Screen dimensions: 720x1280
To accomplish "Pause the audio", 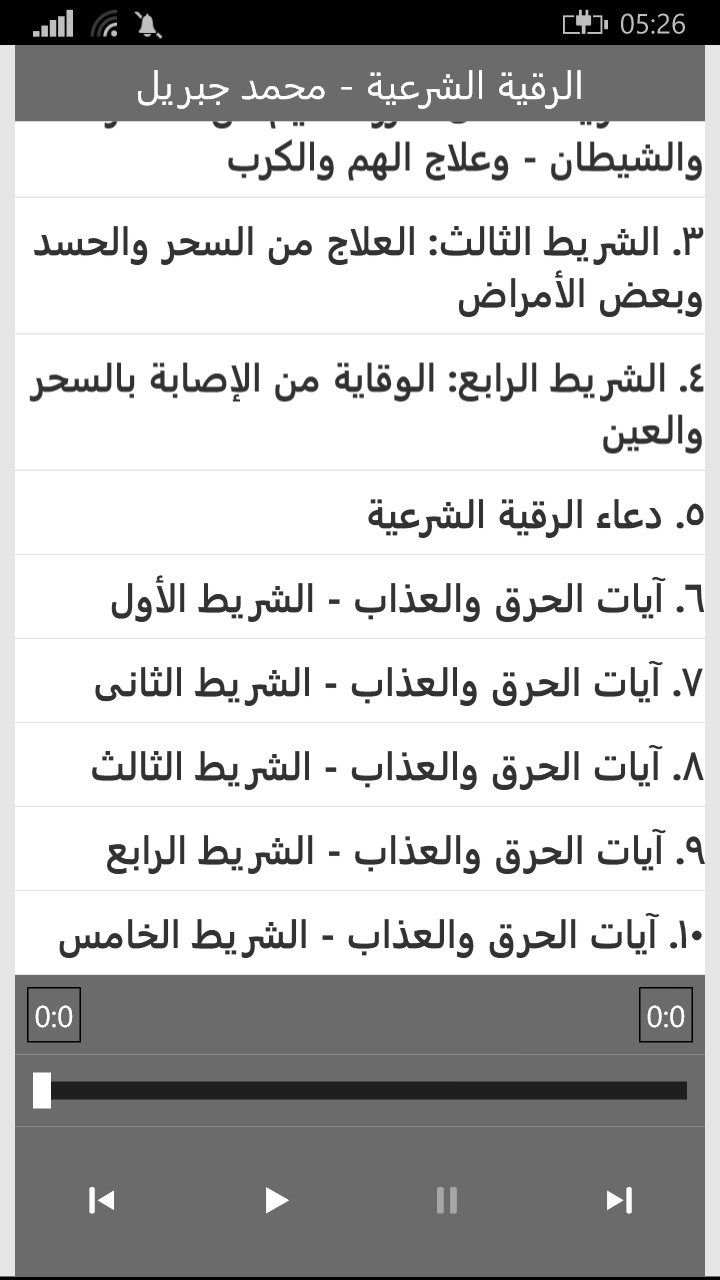I will click(x=447, y=1200).
